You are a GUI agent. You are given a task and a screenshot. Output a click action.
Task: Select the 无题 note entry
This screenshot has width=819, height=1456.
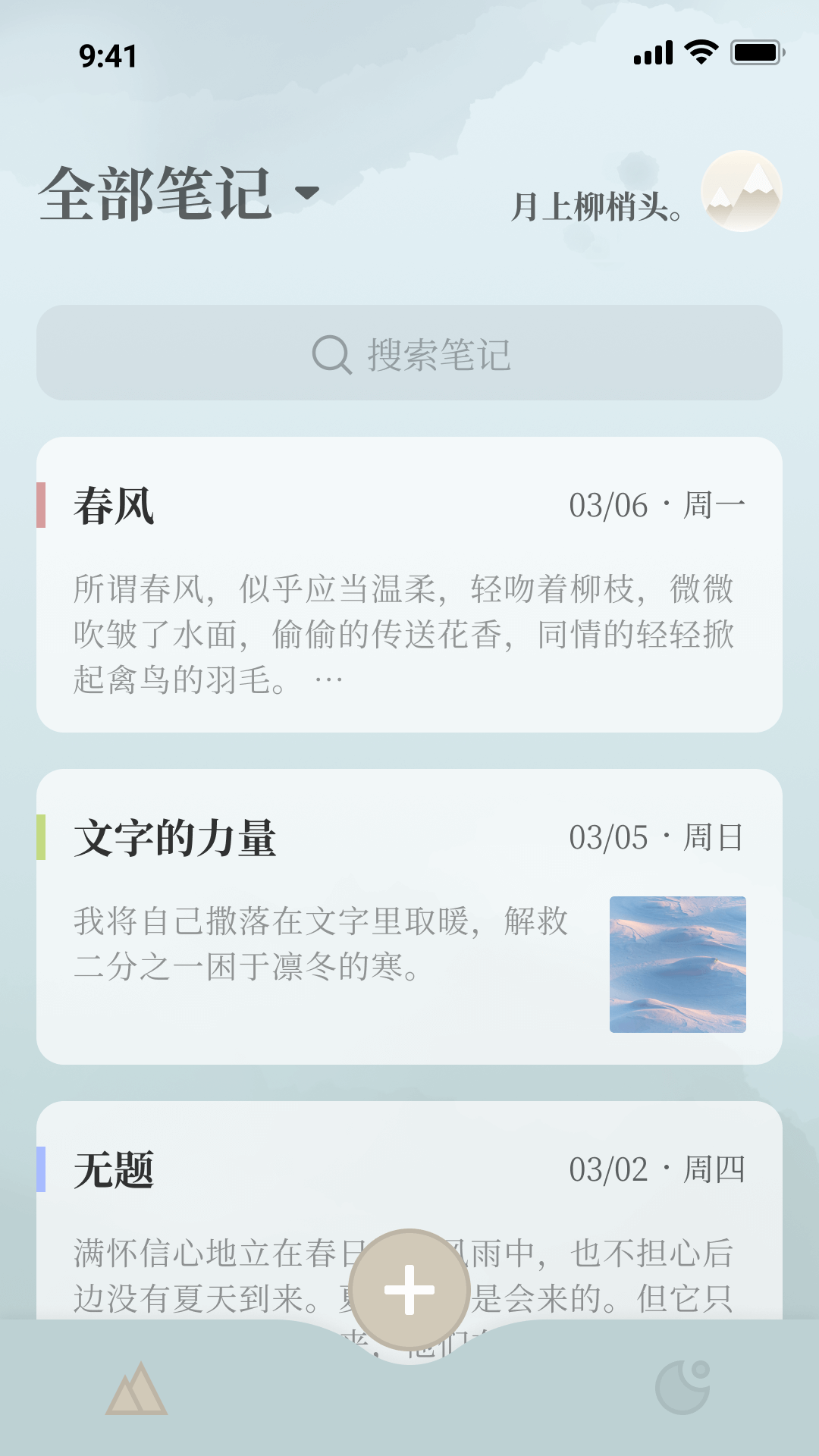tap(409, 1172)
